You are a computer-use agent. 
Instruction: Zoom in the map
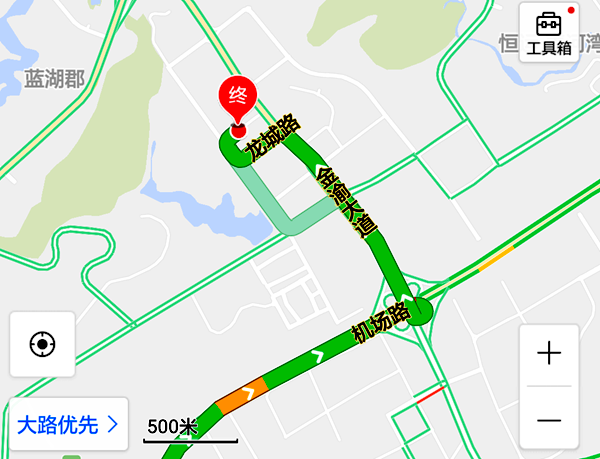click(x=549, y=354)
